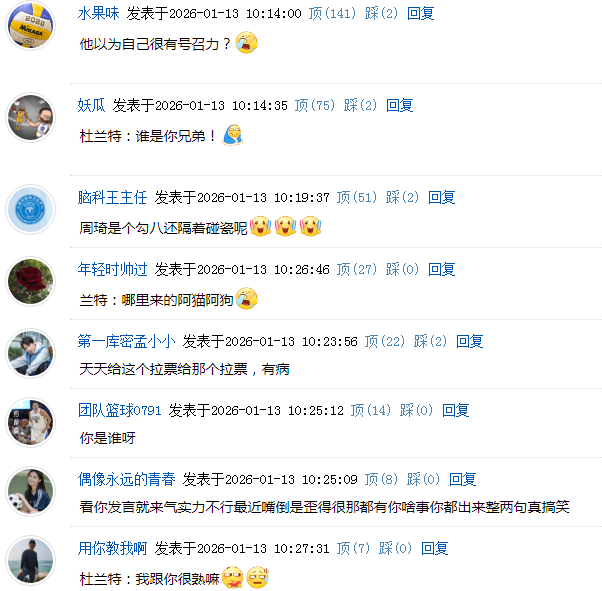Screen dimensions: 602x591
Task: Open 水果味's user profile
Action: coord(98,13)
